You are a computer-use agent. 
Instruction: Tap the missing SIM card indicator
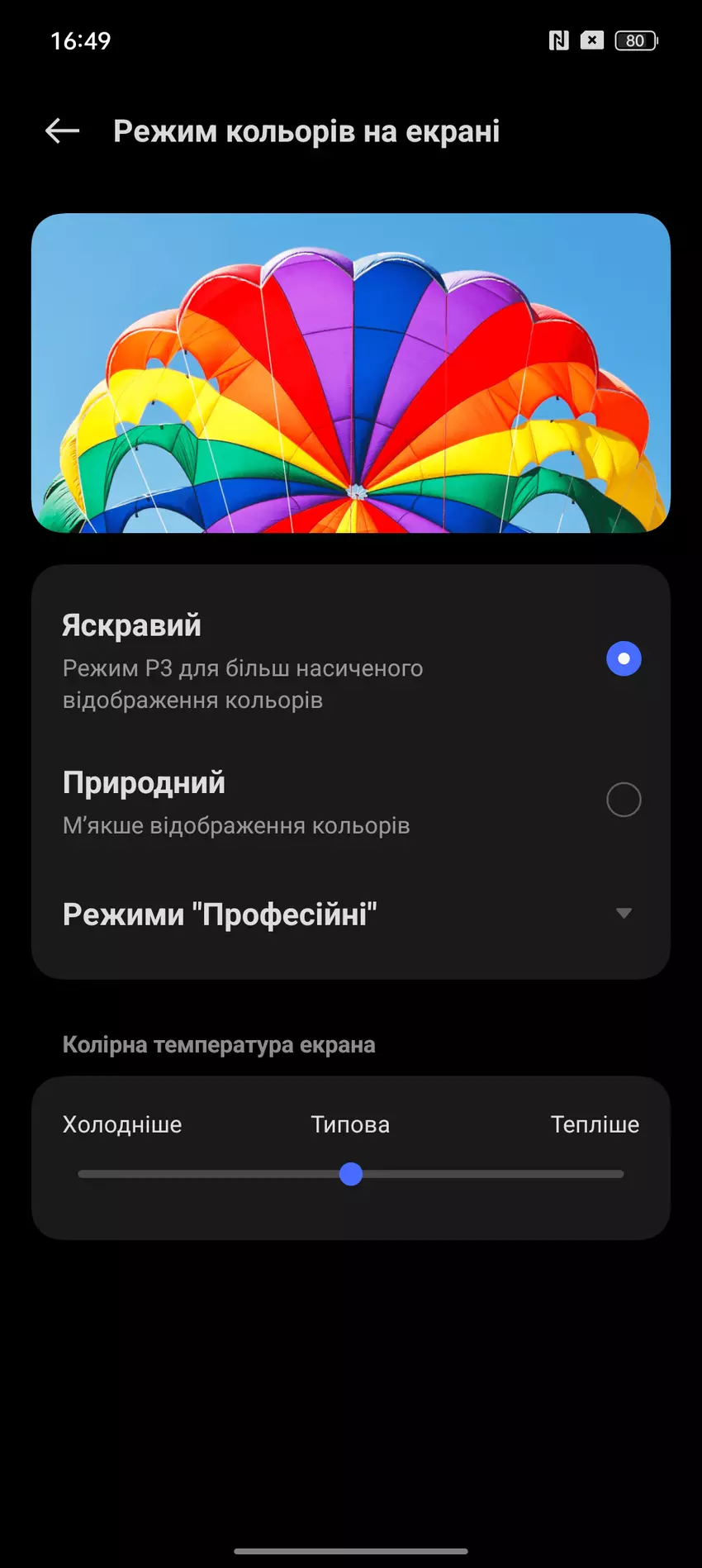pos(592,40)
